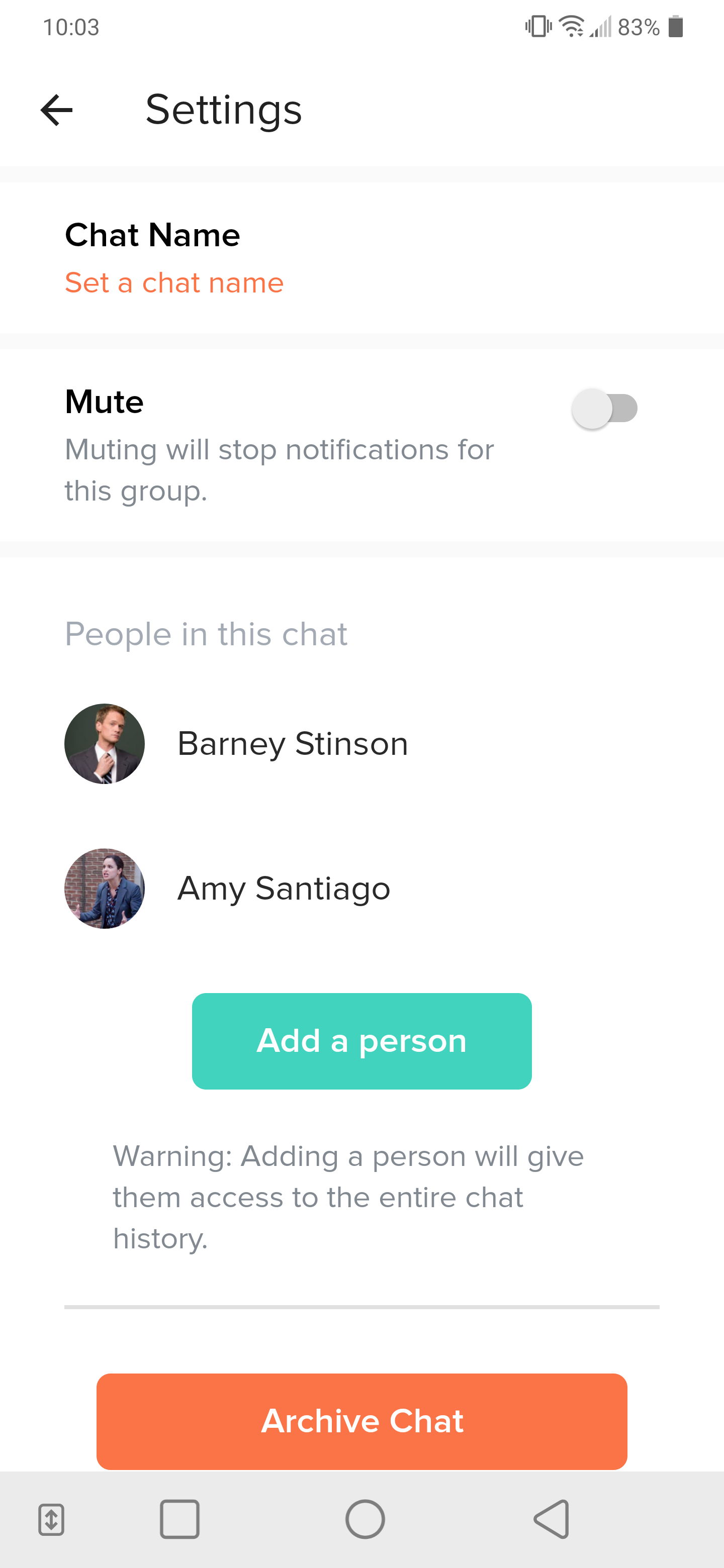Open recent apps from navigation bar

179,1519
